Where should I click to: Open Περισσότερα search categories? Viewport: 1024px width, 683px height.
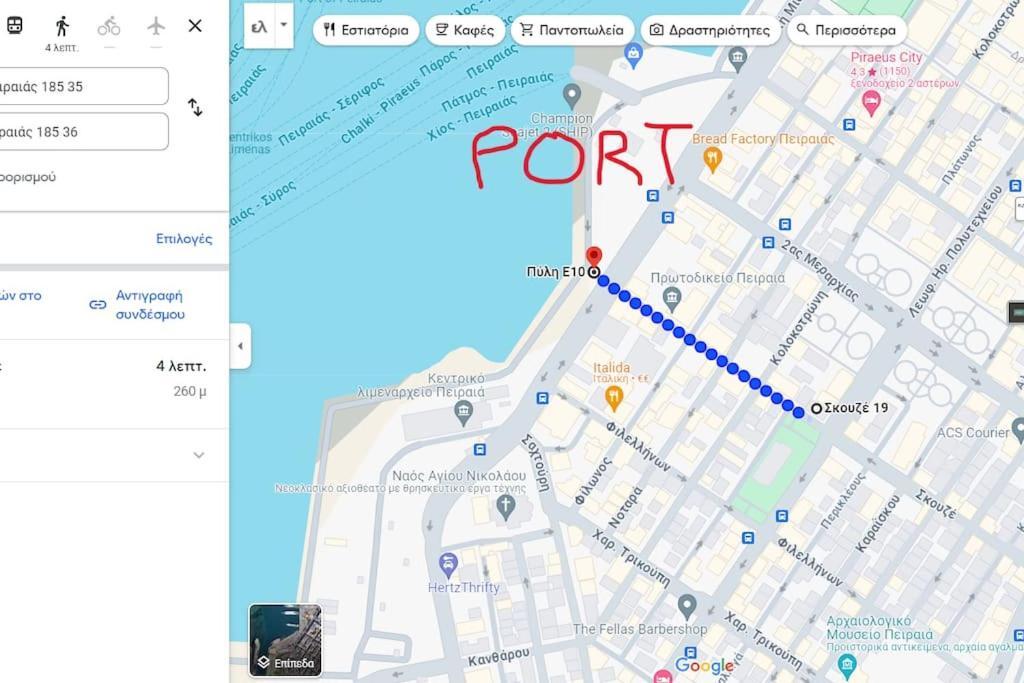(x=846, y=30)
